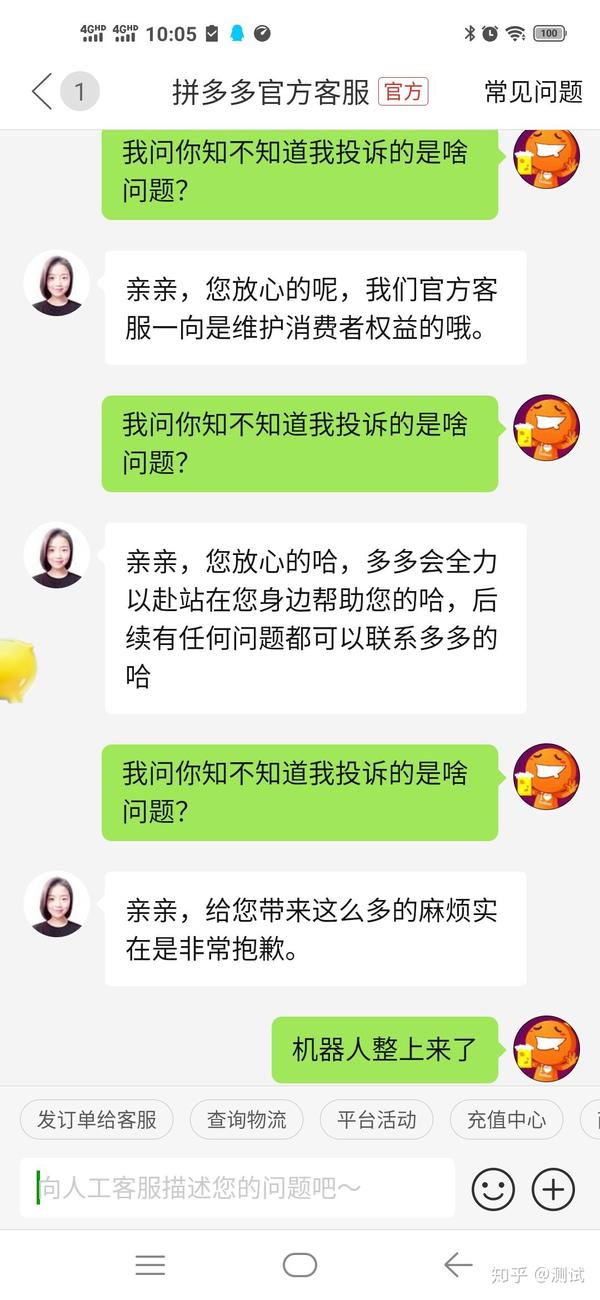Choose the 充值中心 chip
Image resolution: width=600 pixels, height=1300 pixels.
coord(506,1119)
